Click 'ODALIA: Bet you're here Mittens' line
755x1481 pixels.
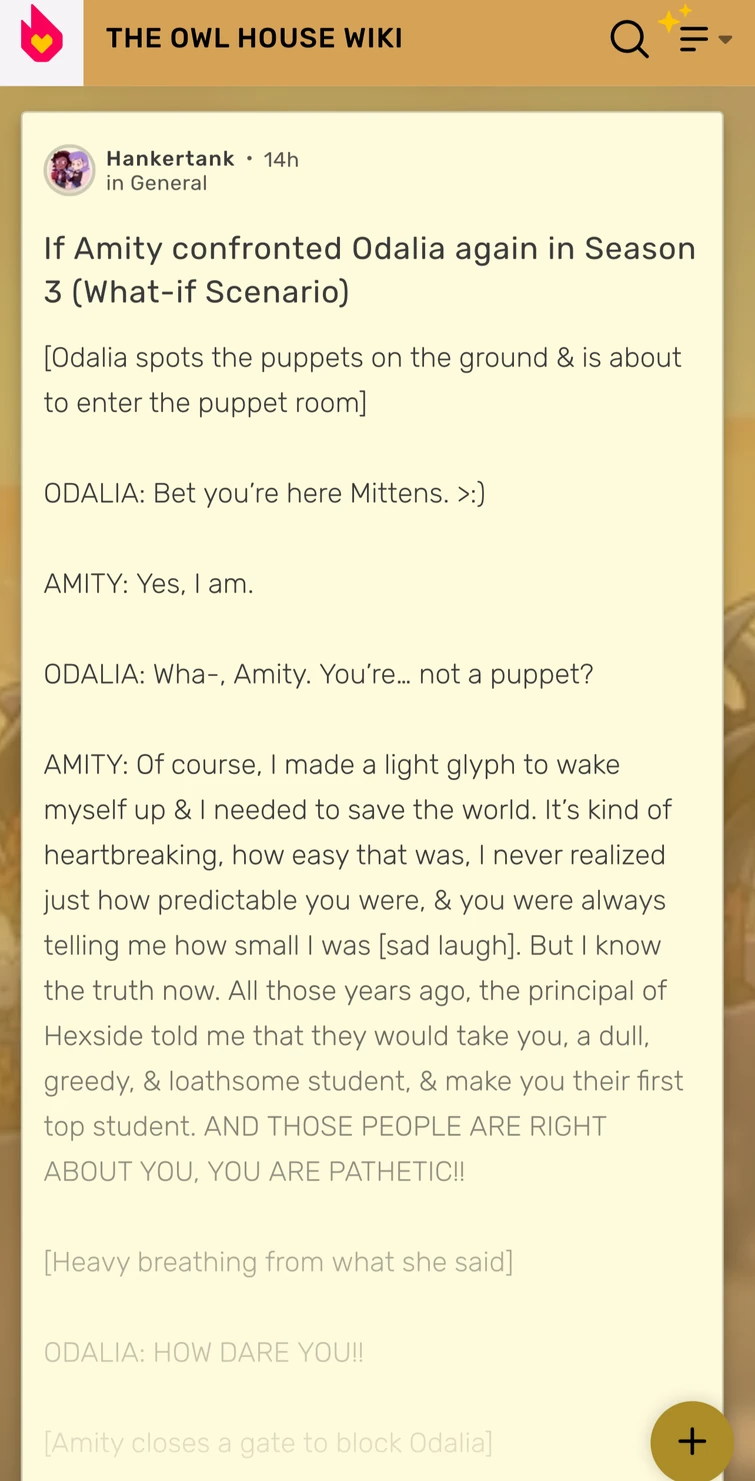point(264,492)
